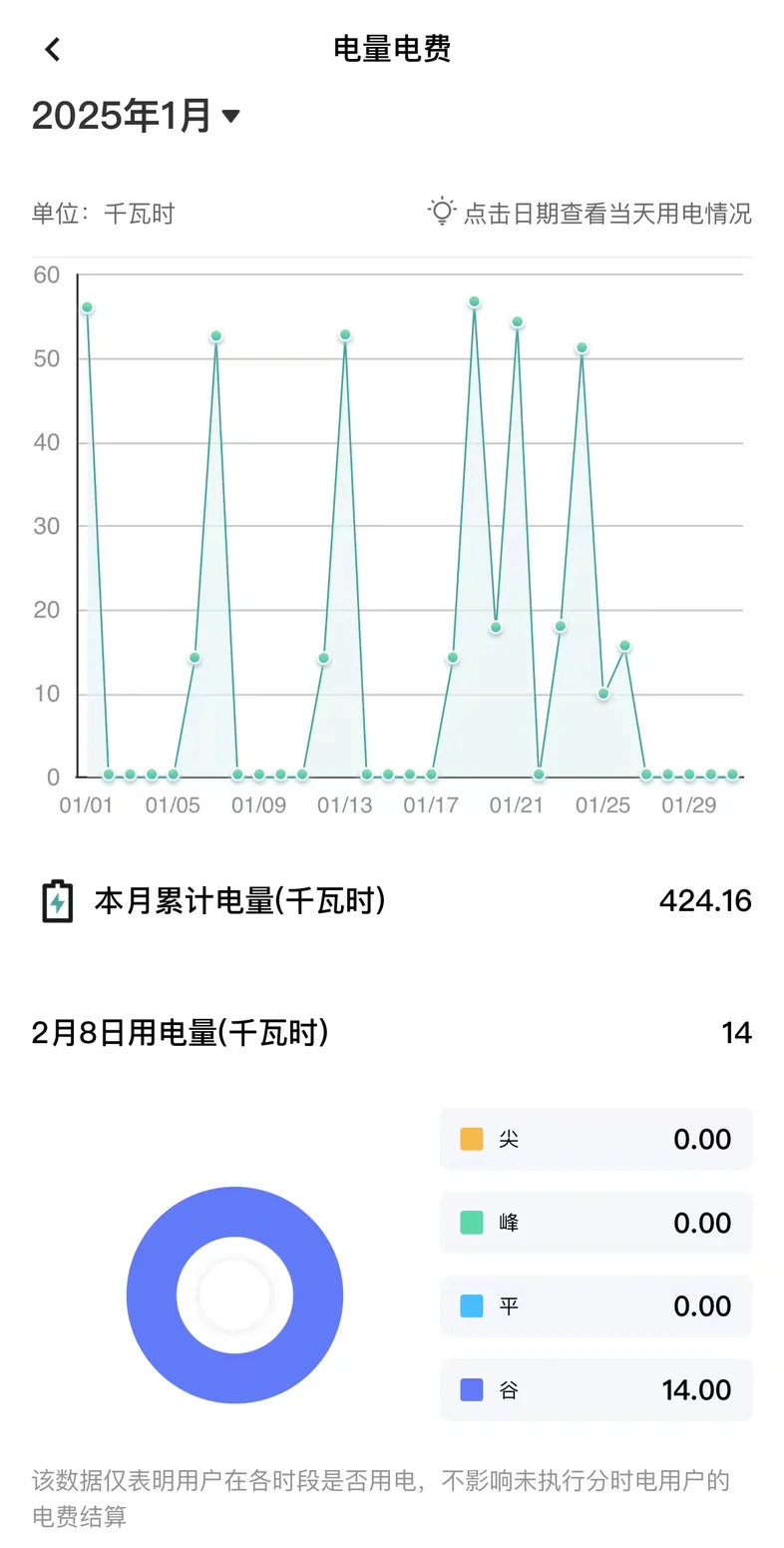
Task: Go back using the top-left arrow
Action: (53, 49)
